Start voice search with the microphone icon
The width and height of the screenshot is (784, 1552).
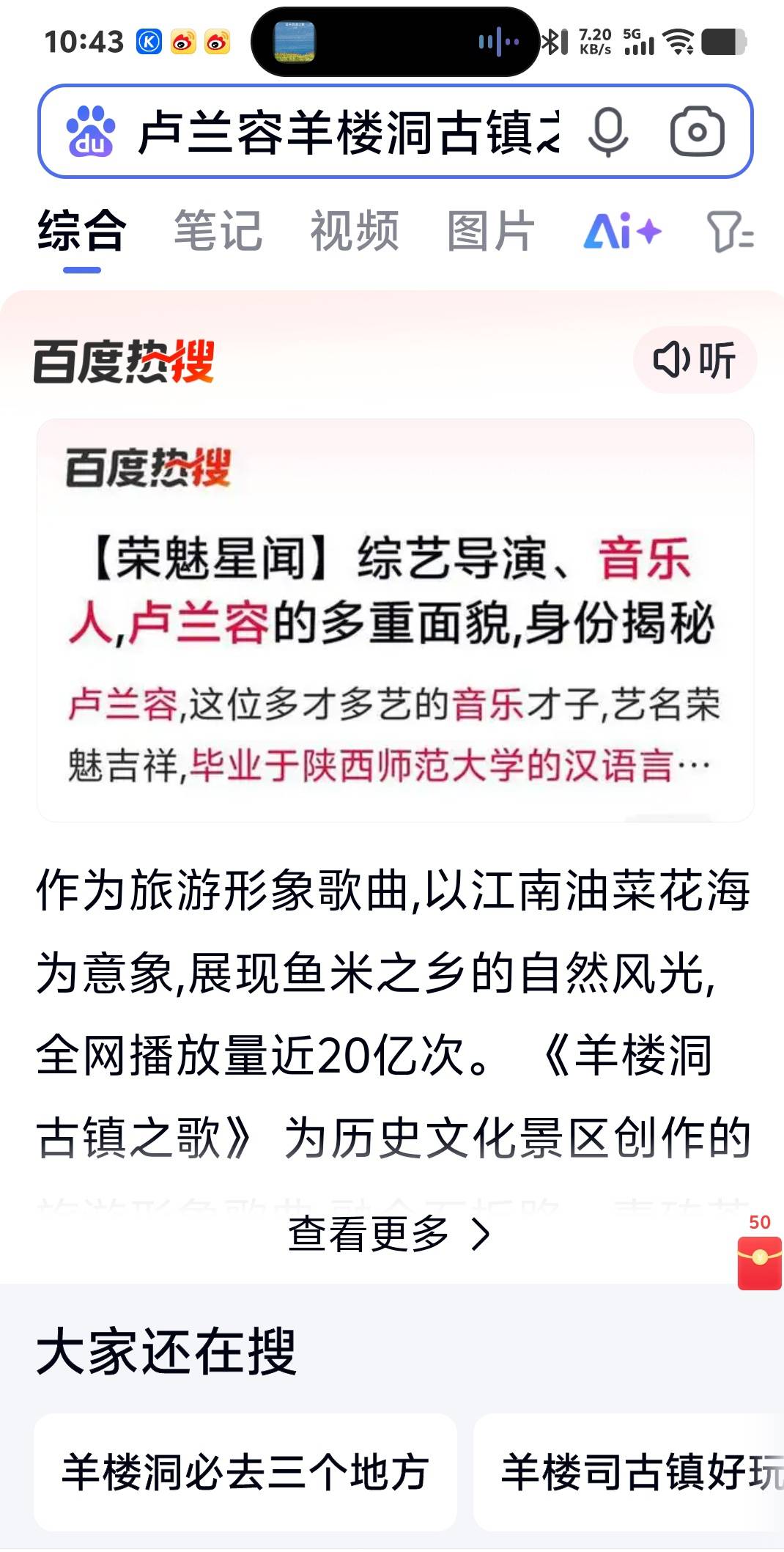tap(608, 133)
